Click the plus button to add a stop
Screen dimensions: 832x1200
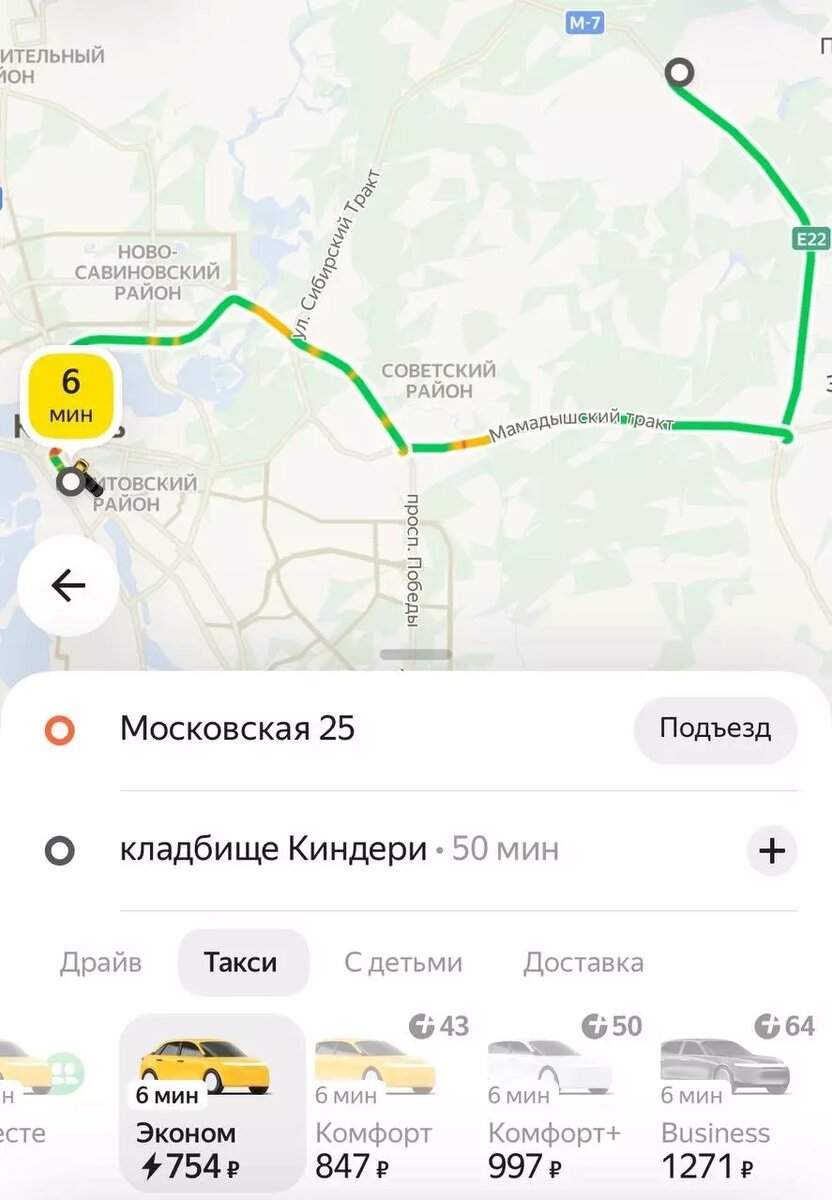pos(770,851)
